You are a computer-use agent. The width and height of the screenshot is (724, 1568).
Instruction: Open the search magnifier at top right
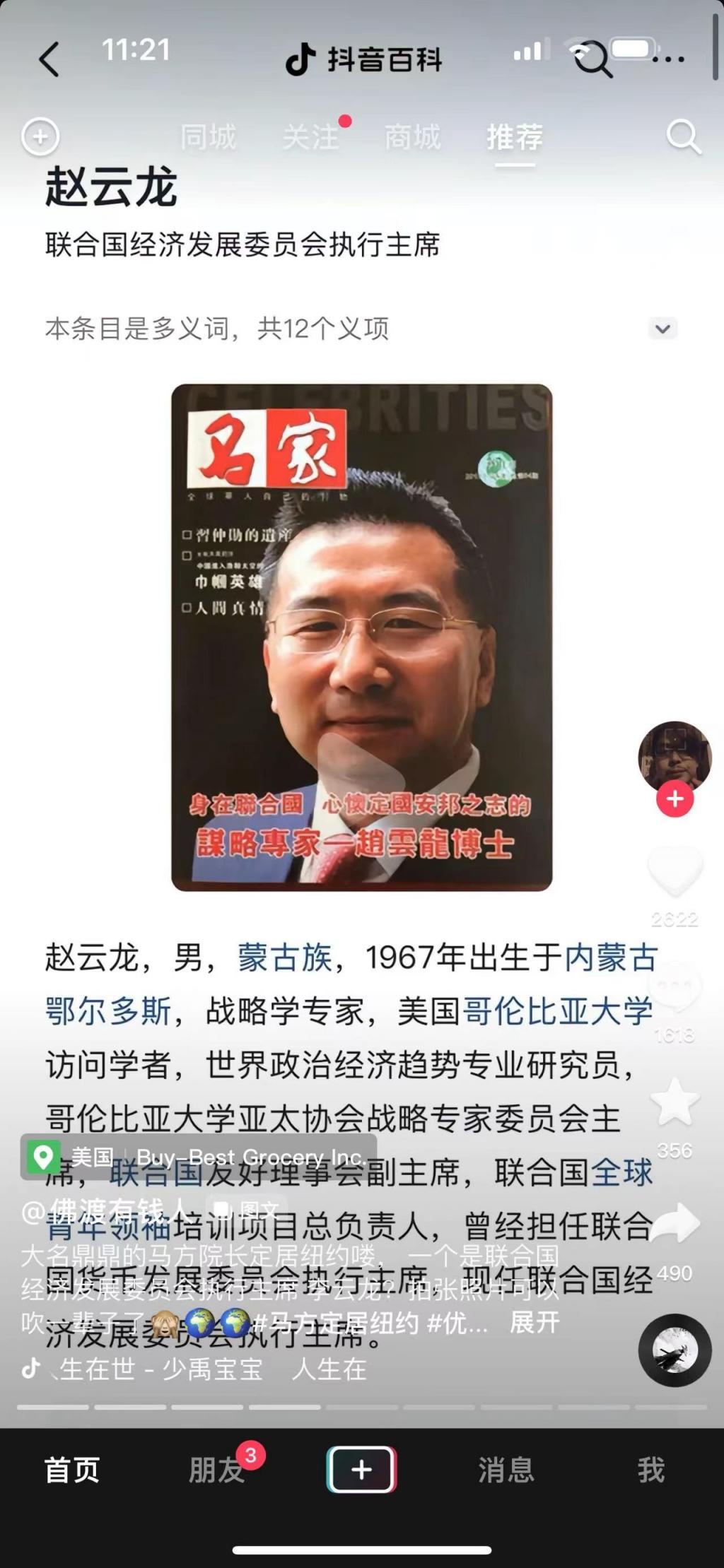pos(683,136)
